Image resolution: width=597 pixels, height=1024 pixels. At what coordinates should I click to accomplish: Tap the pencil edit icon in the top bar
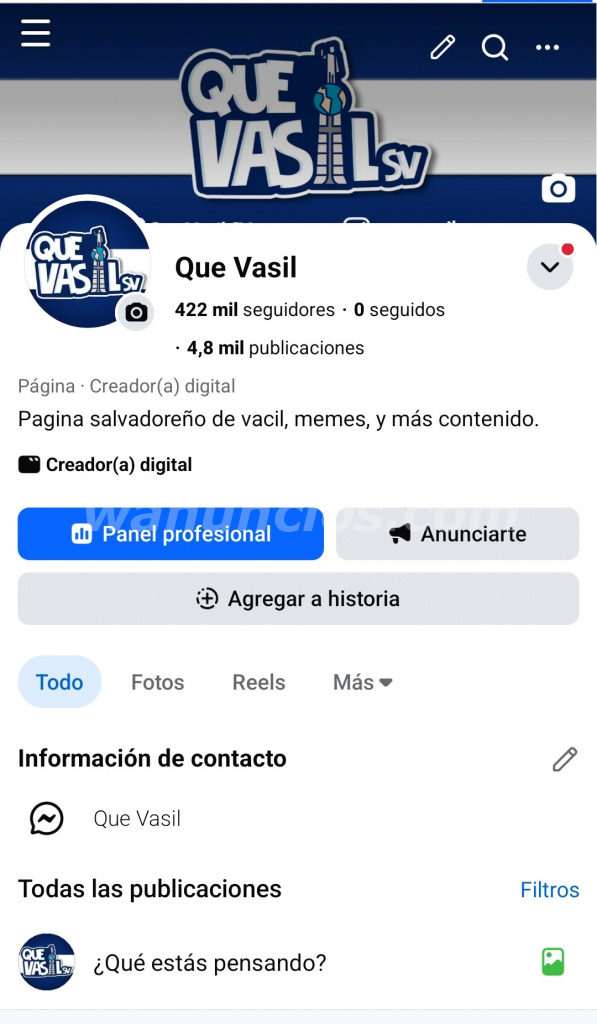click(442, 48)
